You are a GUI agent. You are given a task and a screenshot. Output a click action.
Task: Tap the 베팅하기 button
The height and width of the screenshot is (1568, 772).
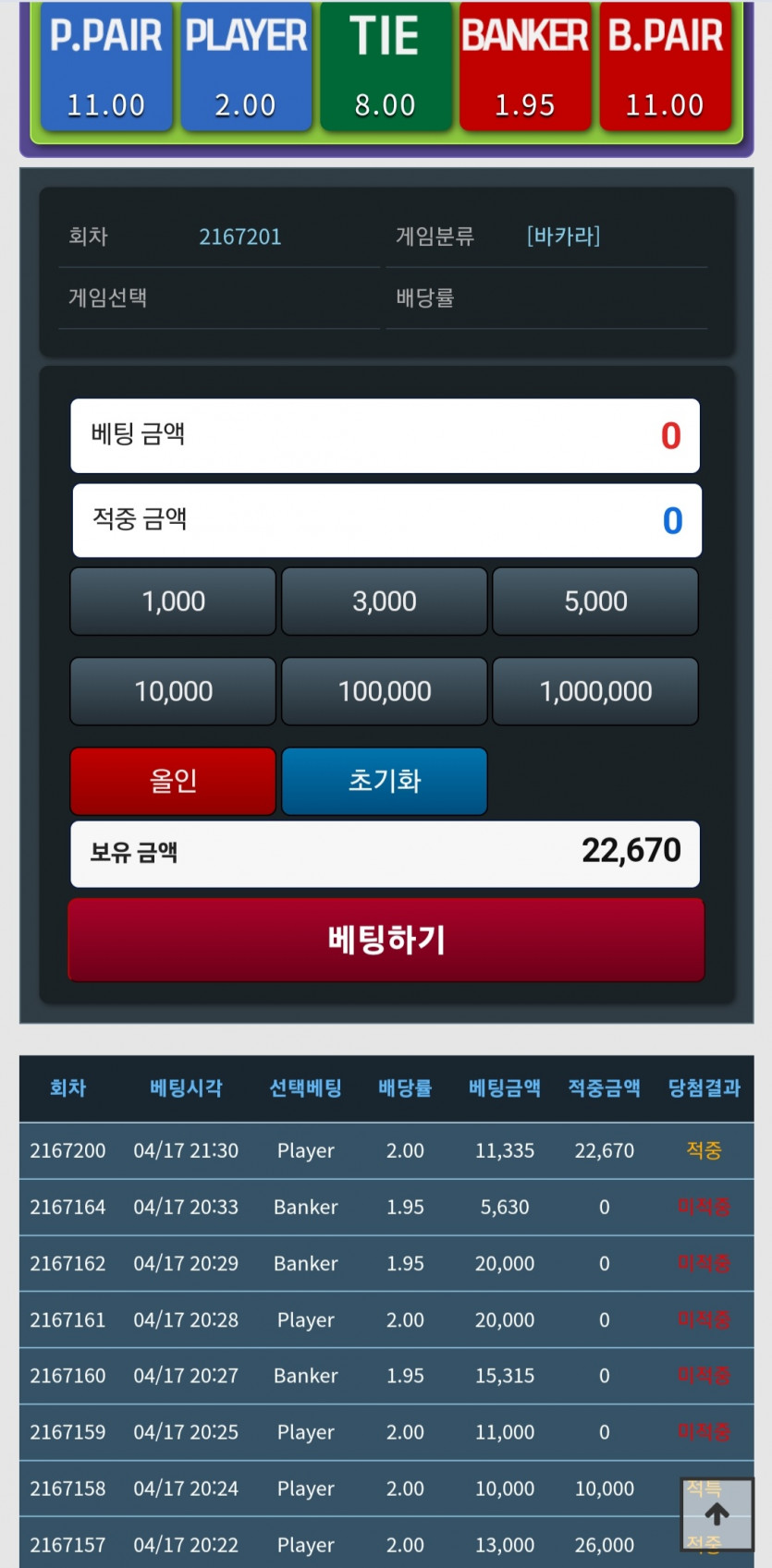tap(386, 940)
